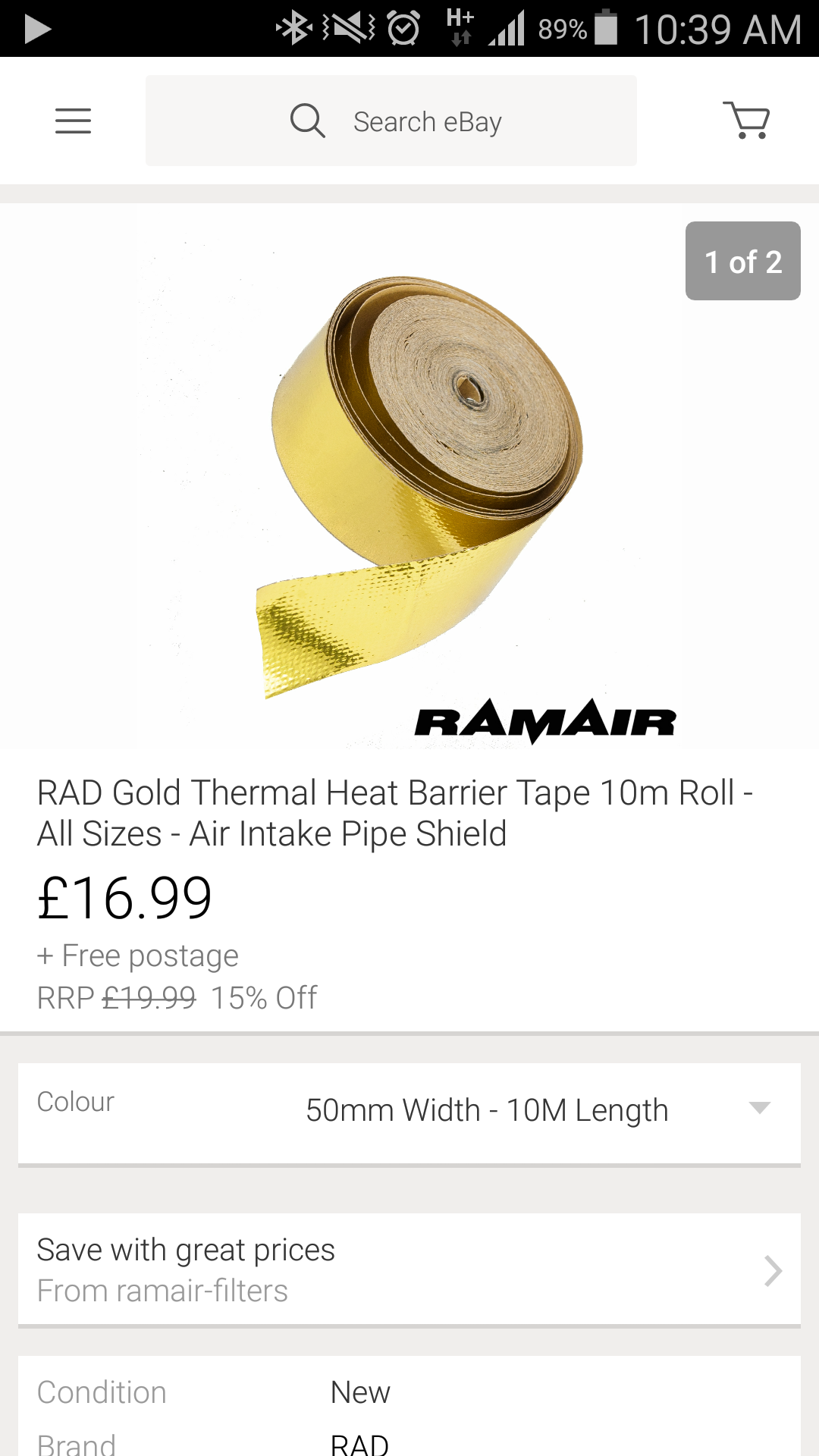The height and width of the screenshot is (1456, 819).
Task: Open Save with great prices offer
Action: [x=409, y=1270]
